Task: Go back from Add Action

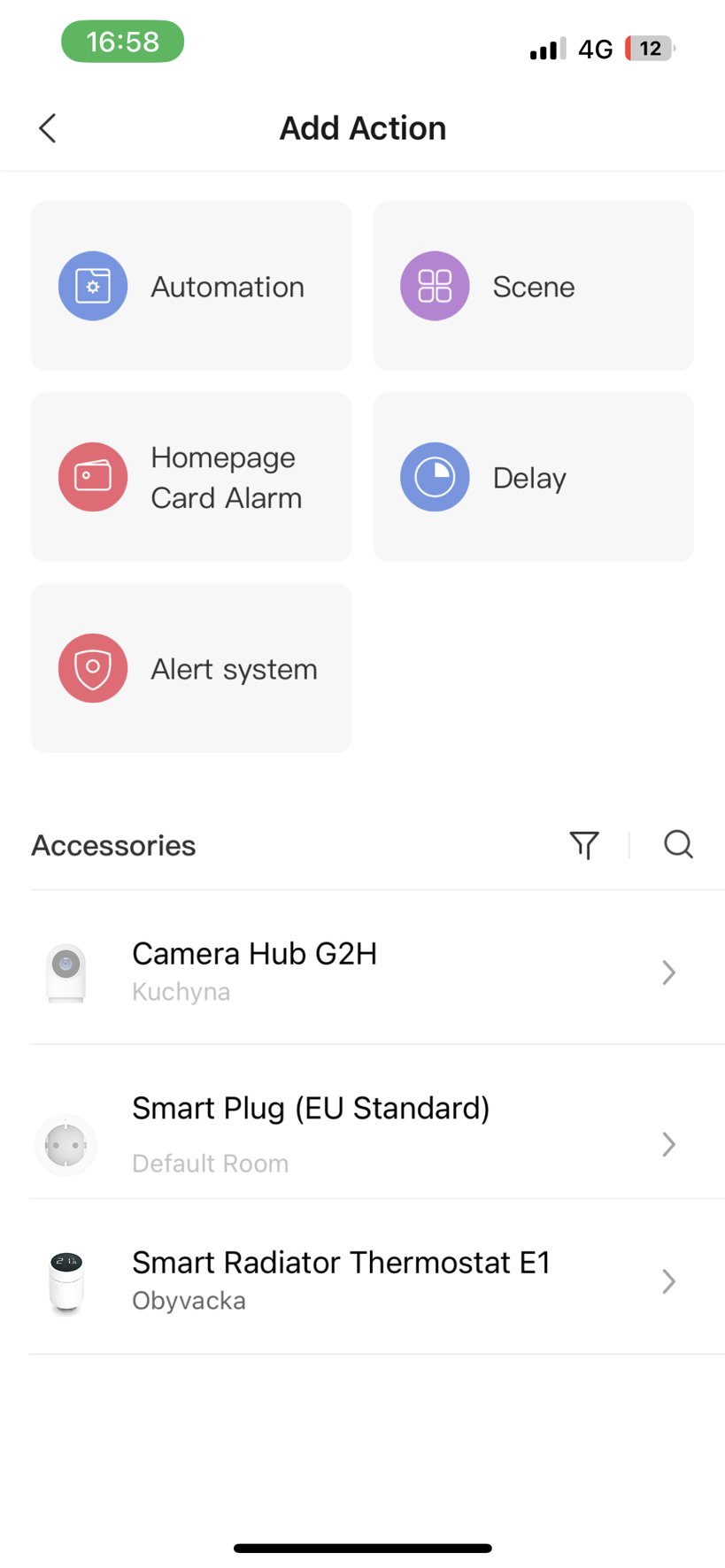Action: coord(48,128)
